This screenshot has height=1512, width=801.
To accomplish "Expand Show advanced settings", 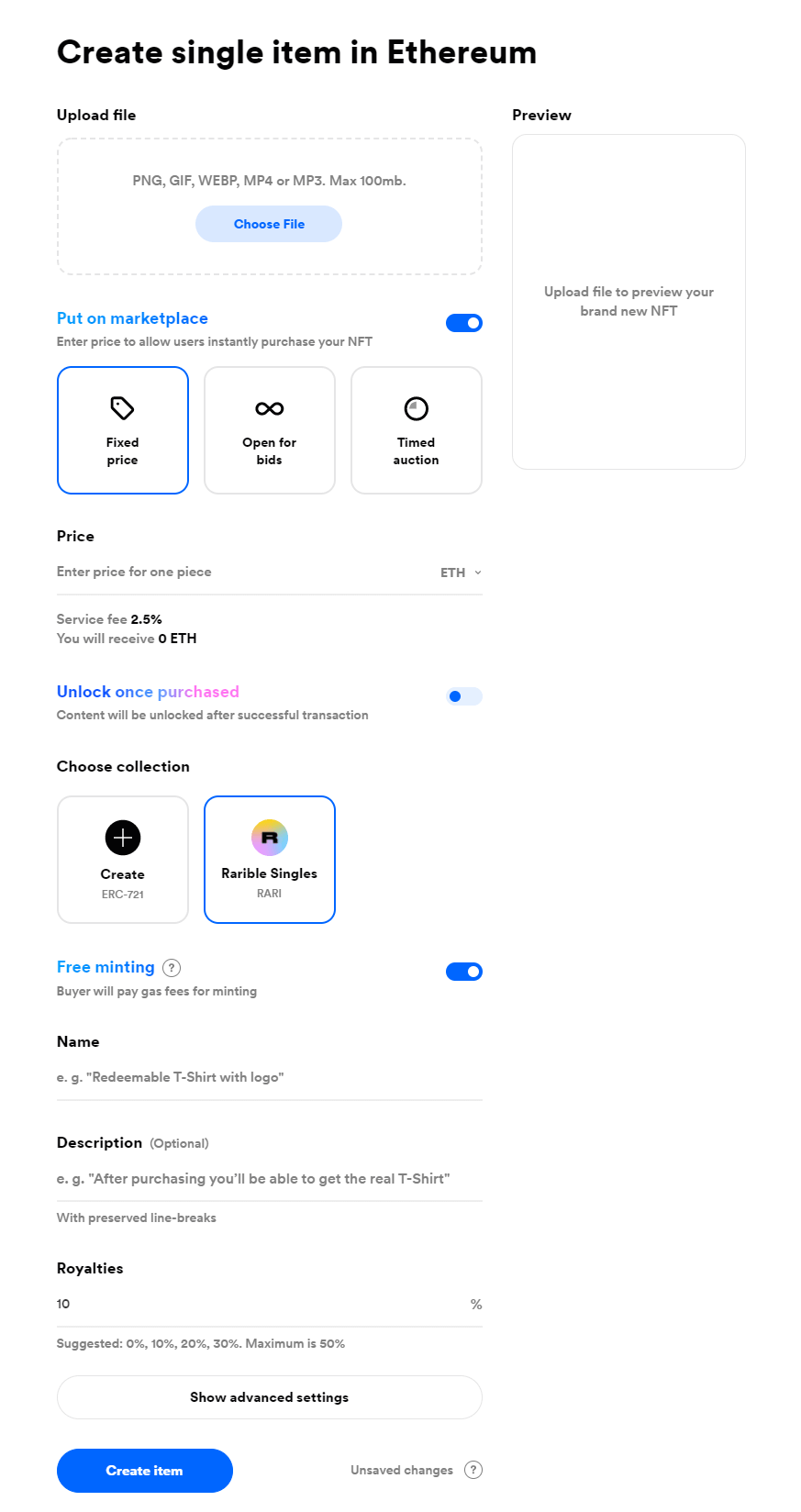I will pos(270,1397).
